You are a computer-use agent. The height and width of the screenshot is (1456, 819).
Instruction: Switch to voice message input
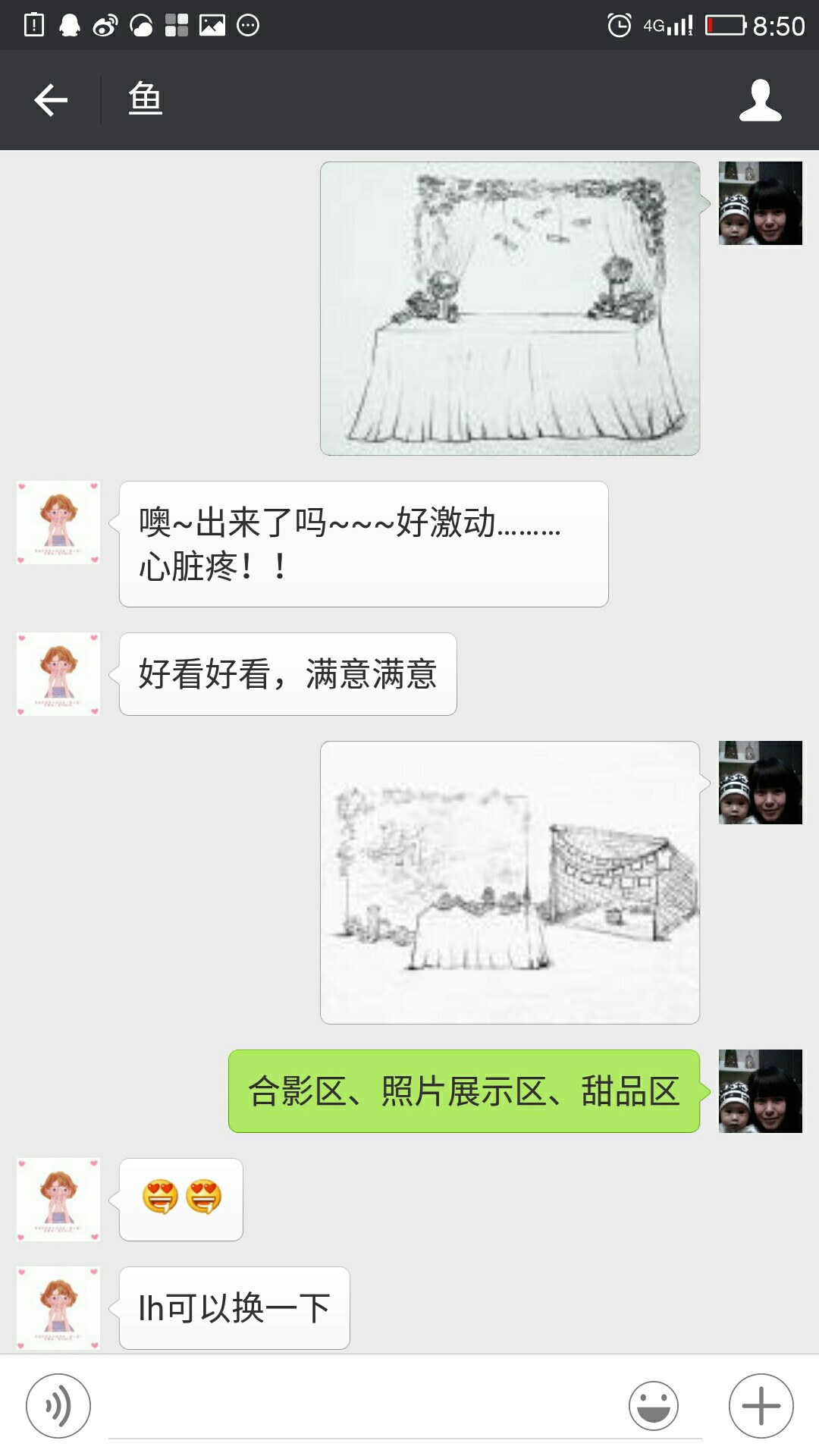click(x=58, y=1405)
